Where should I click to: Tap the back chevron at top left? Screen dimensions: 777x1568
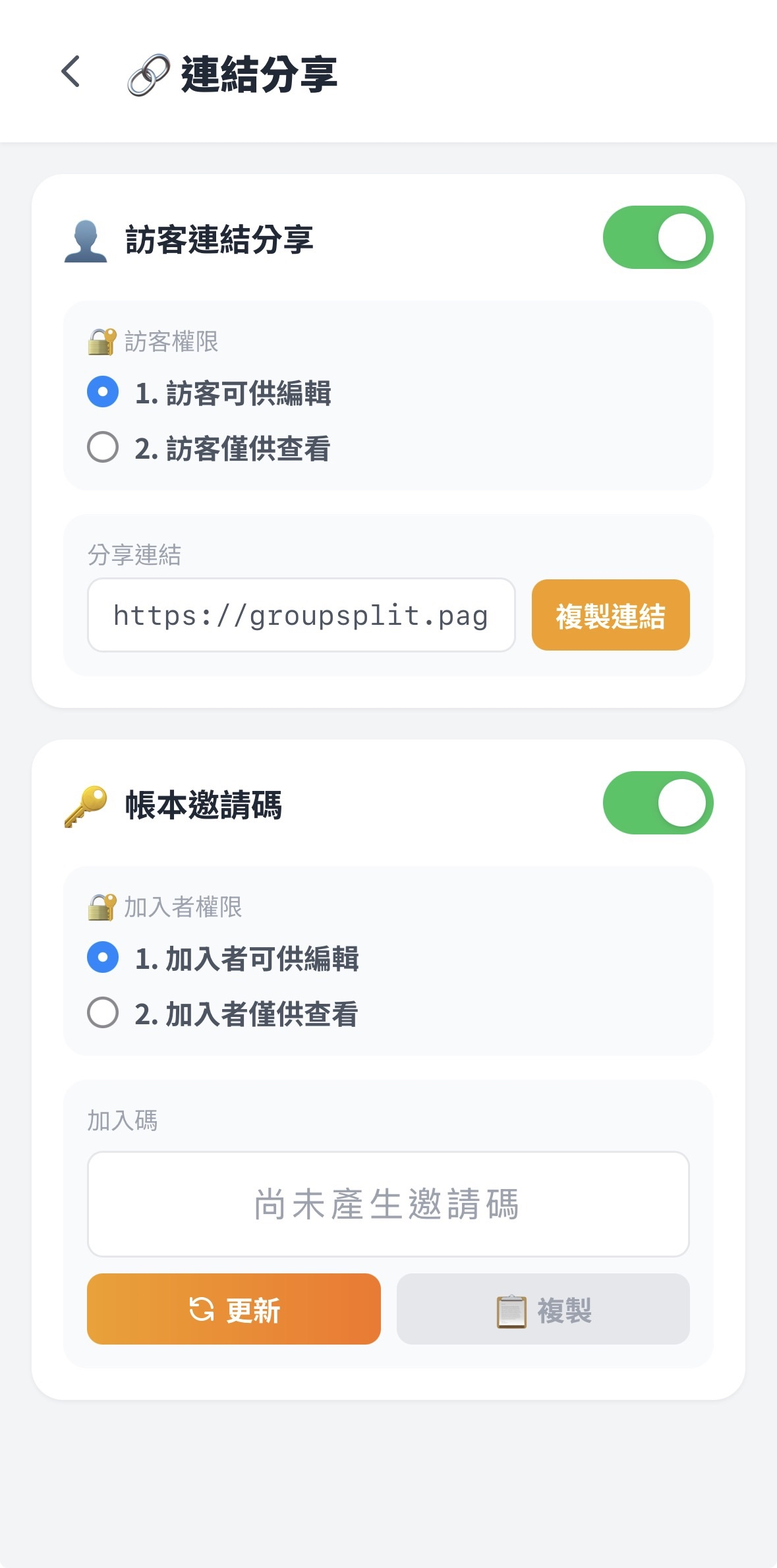70,73
